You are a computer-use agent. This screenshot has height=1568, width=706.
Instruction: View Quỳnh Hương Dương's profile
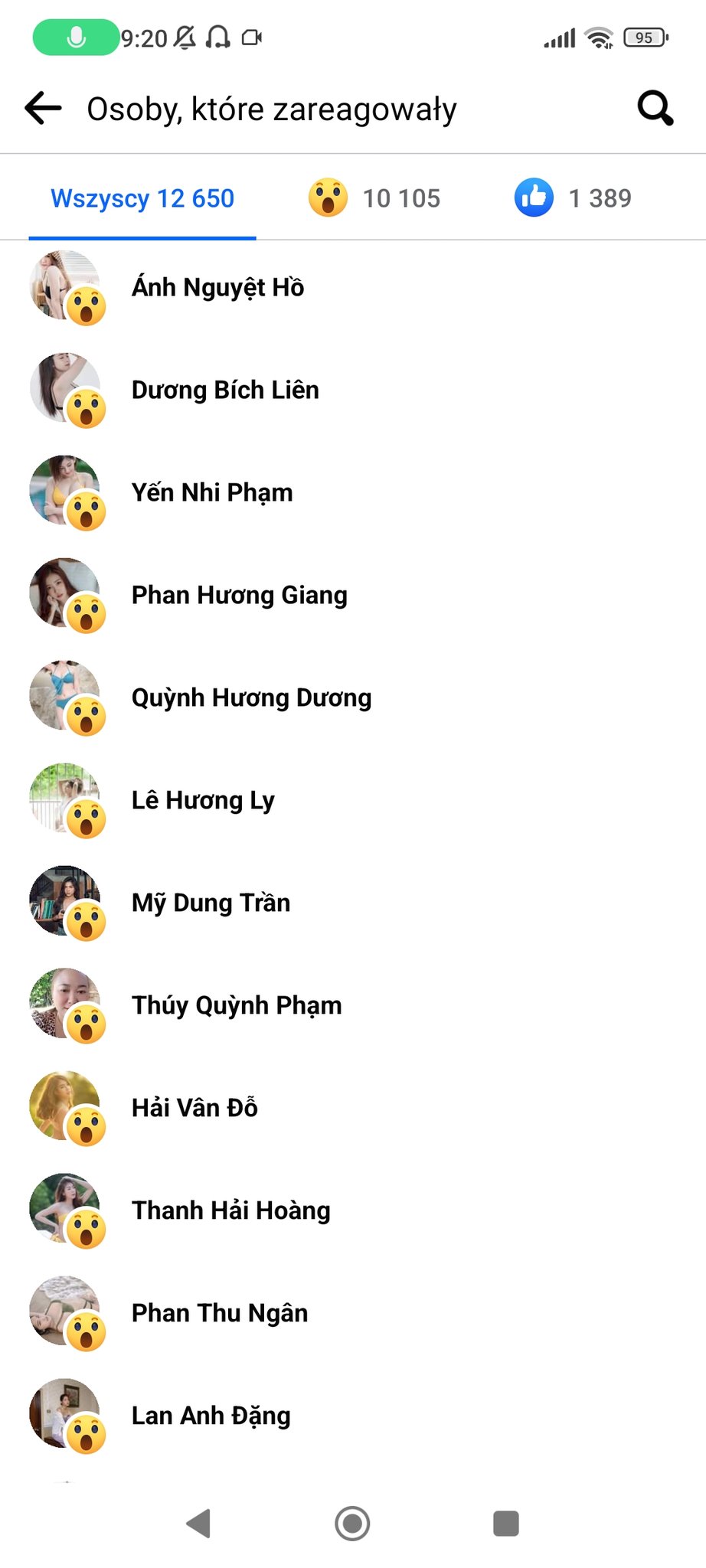pyautogui.click(x=251, y=698)
